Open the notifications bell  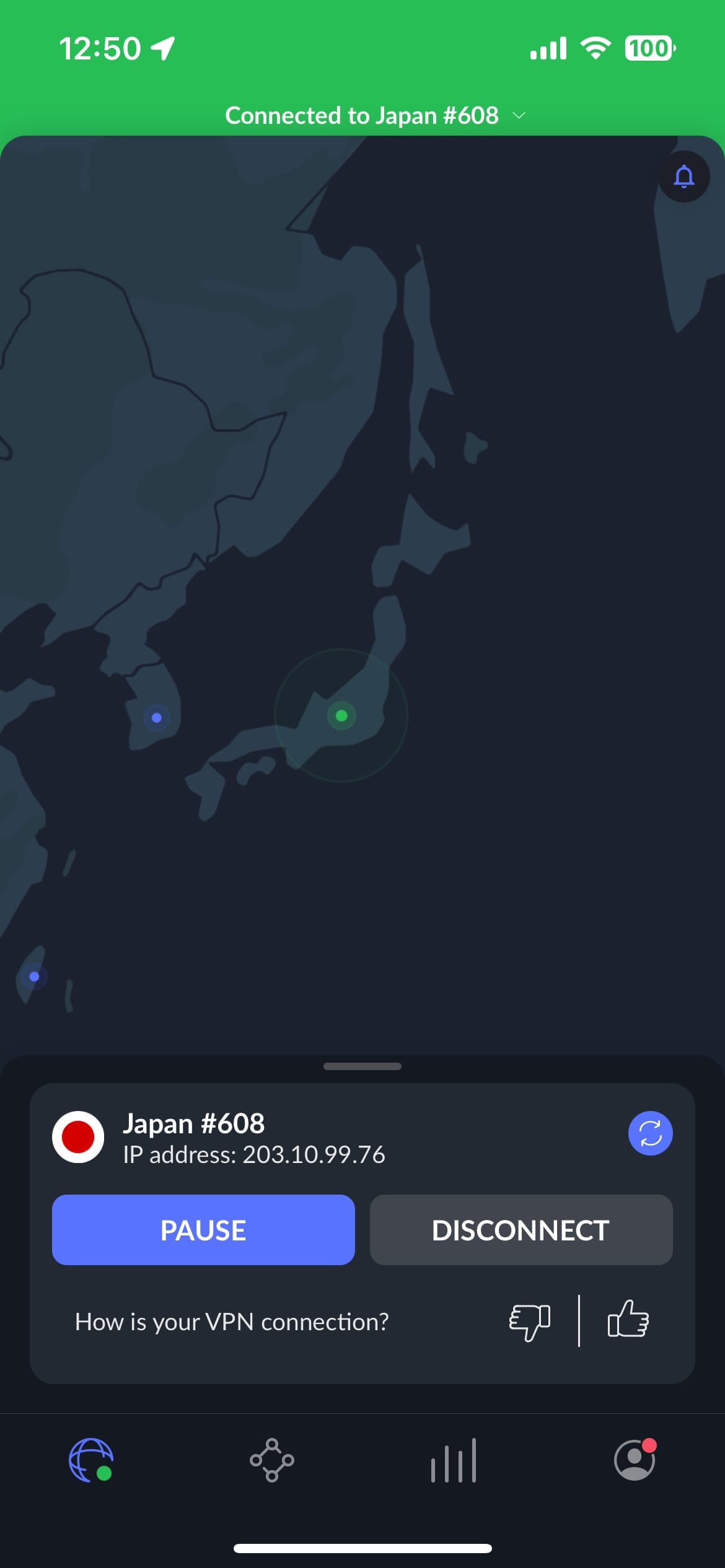pos(683,176)
